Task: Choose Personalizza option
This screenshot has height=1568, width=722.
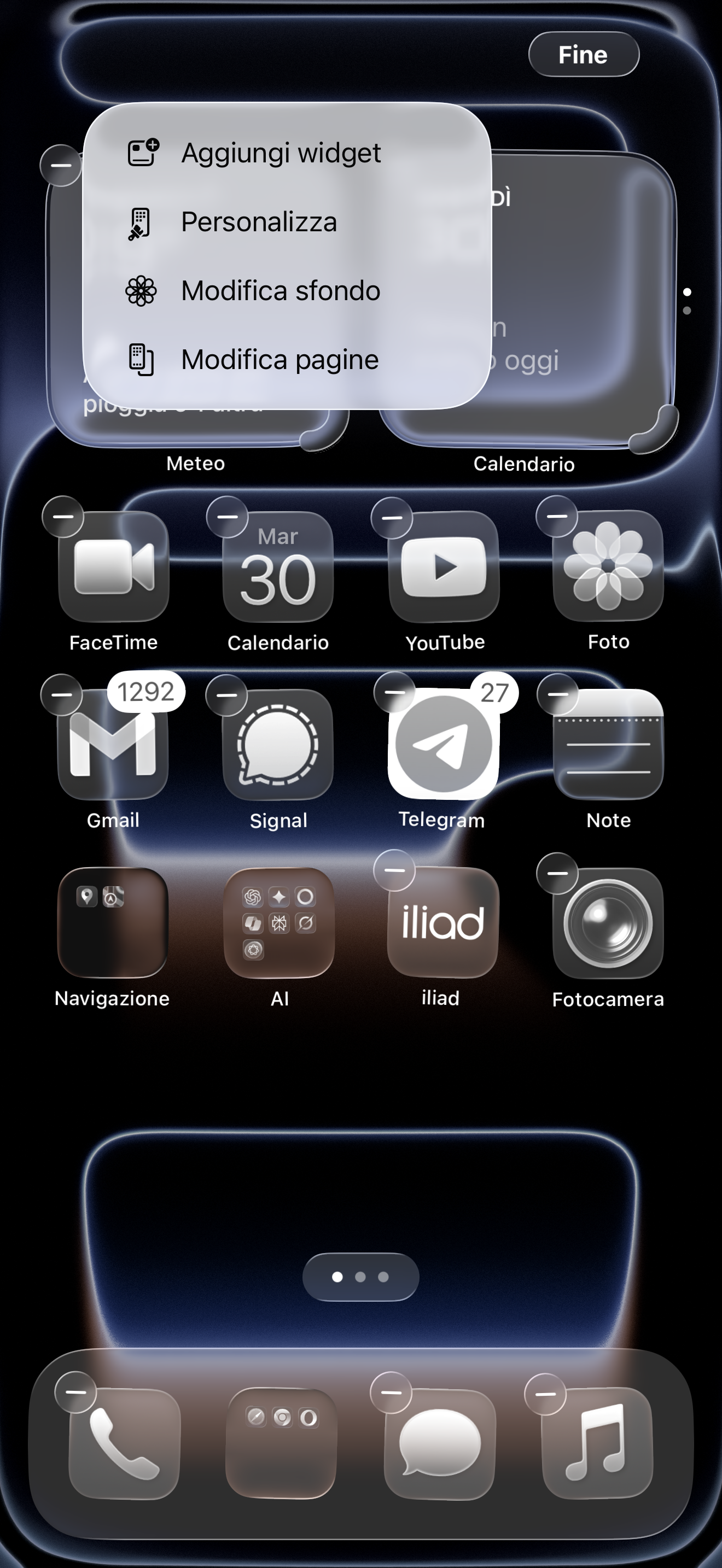Action: tap(259, 222)
